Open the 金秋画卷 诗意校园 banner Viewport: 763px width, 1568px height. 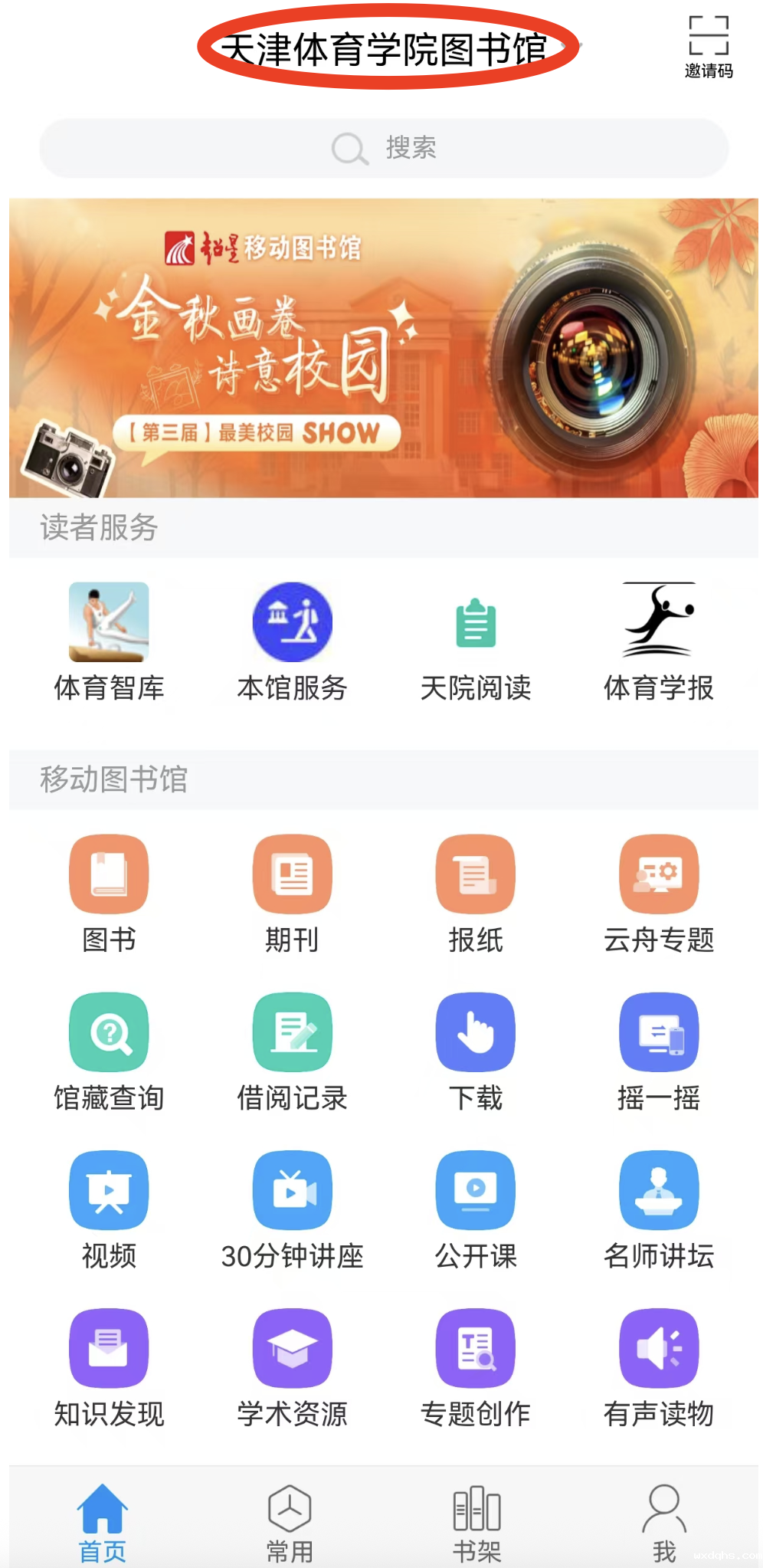(383, 348)
